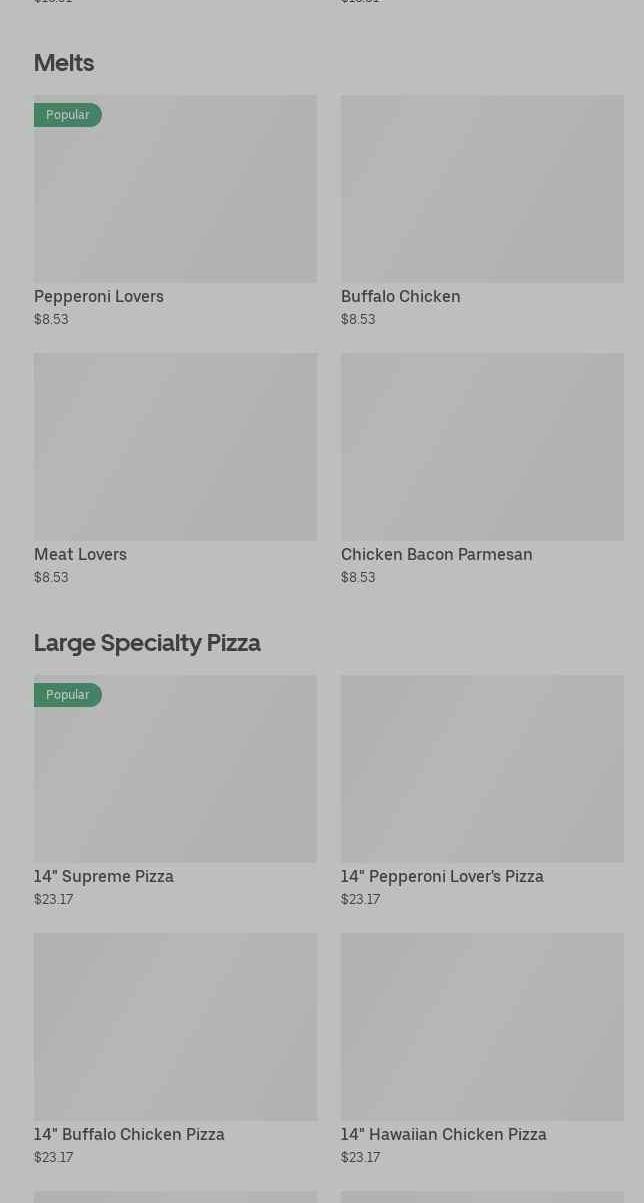Open the 14" Supreme Pizza item
Viewport: 644px width, 1203px height.
tap(175, 769)
